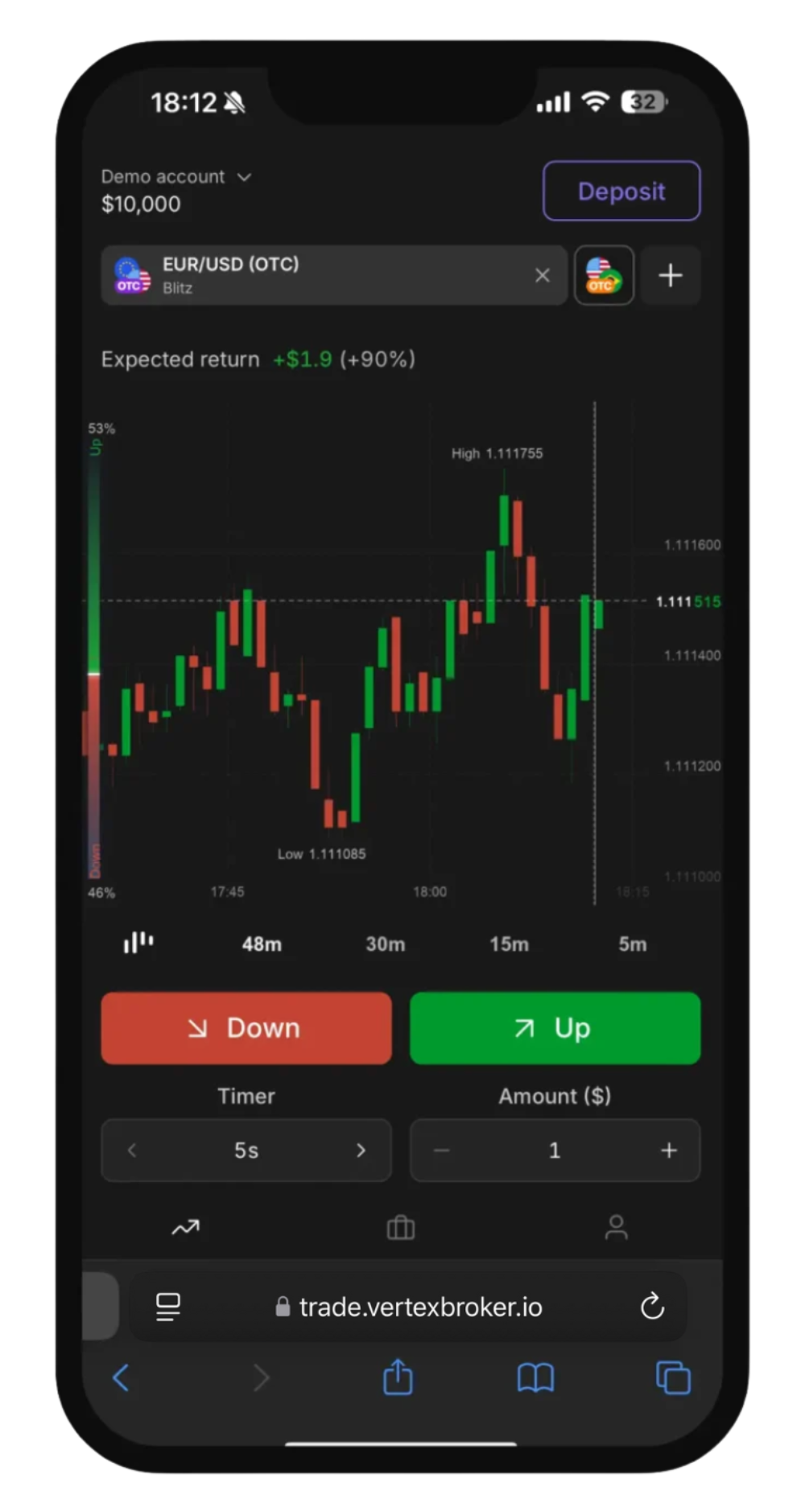Close the EUR/USD (OTC) asset tab
805x1512 pixels.
(543, 275)
